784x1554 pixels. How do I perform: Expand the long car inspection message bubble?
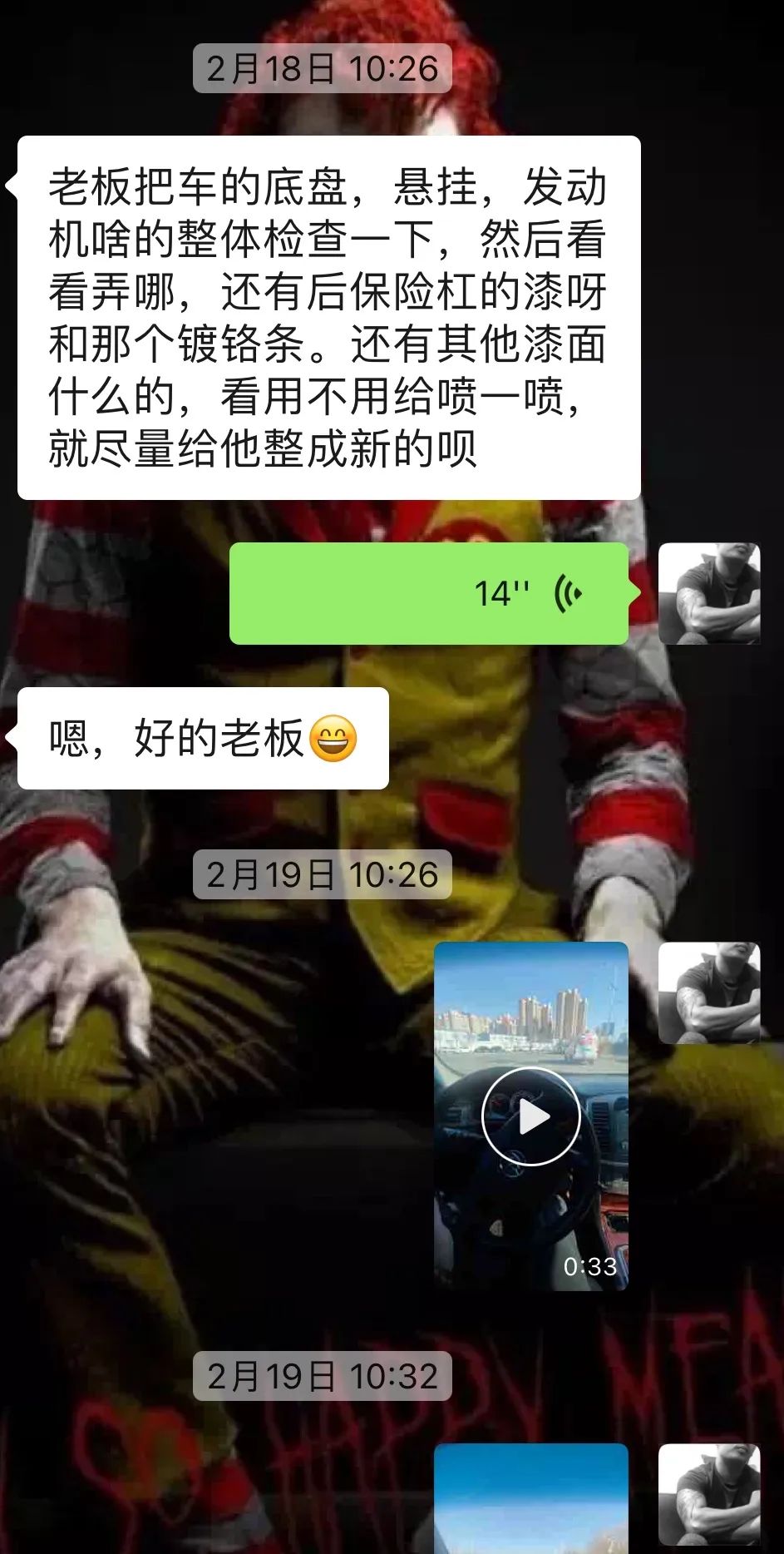click(328, 316)
